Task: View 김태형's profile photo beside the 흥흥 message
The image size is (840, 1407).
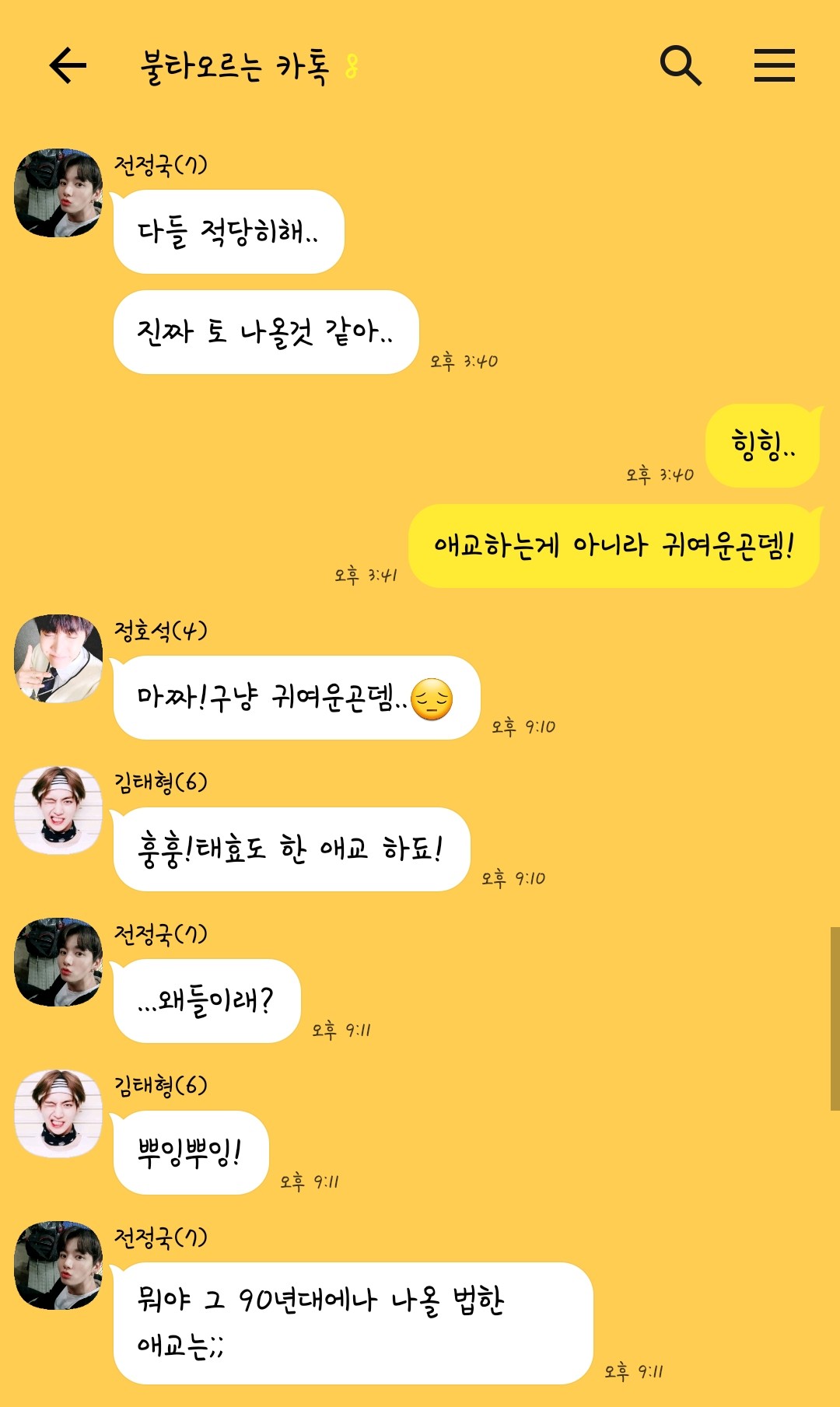Action: 58,810
